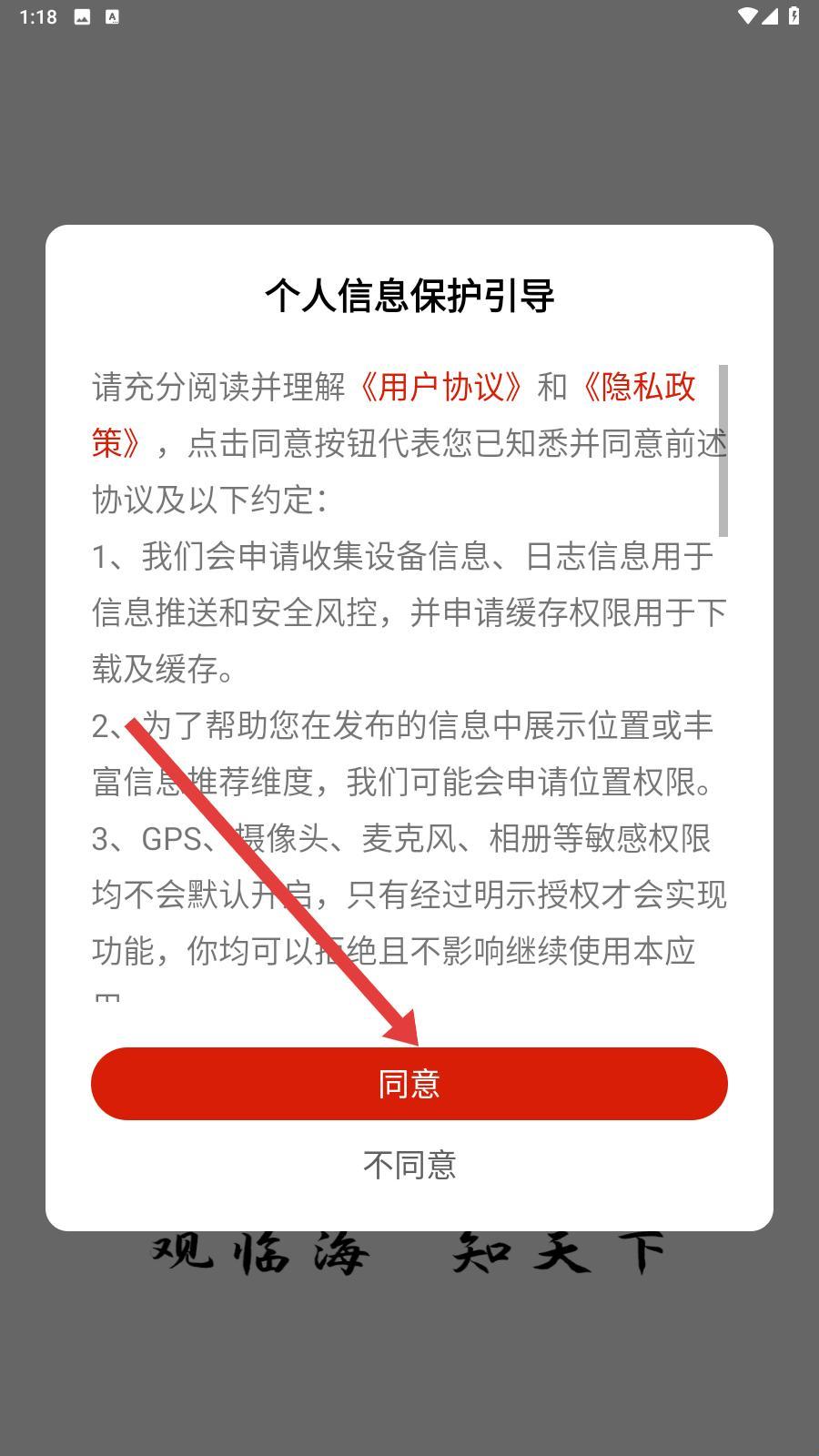Open the 《用户协议》 user agreement link
This screenshot has height=1456, width=819.
point(441,387)
